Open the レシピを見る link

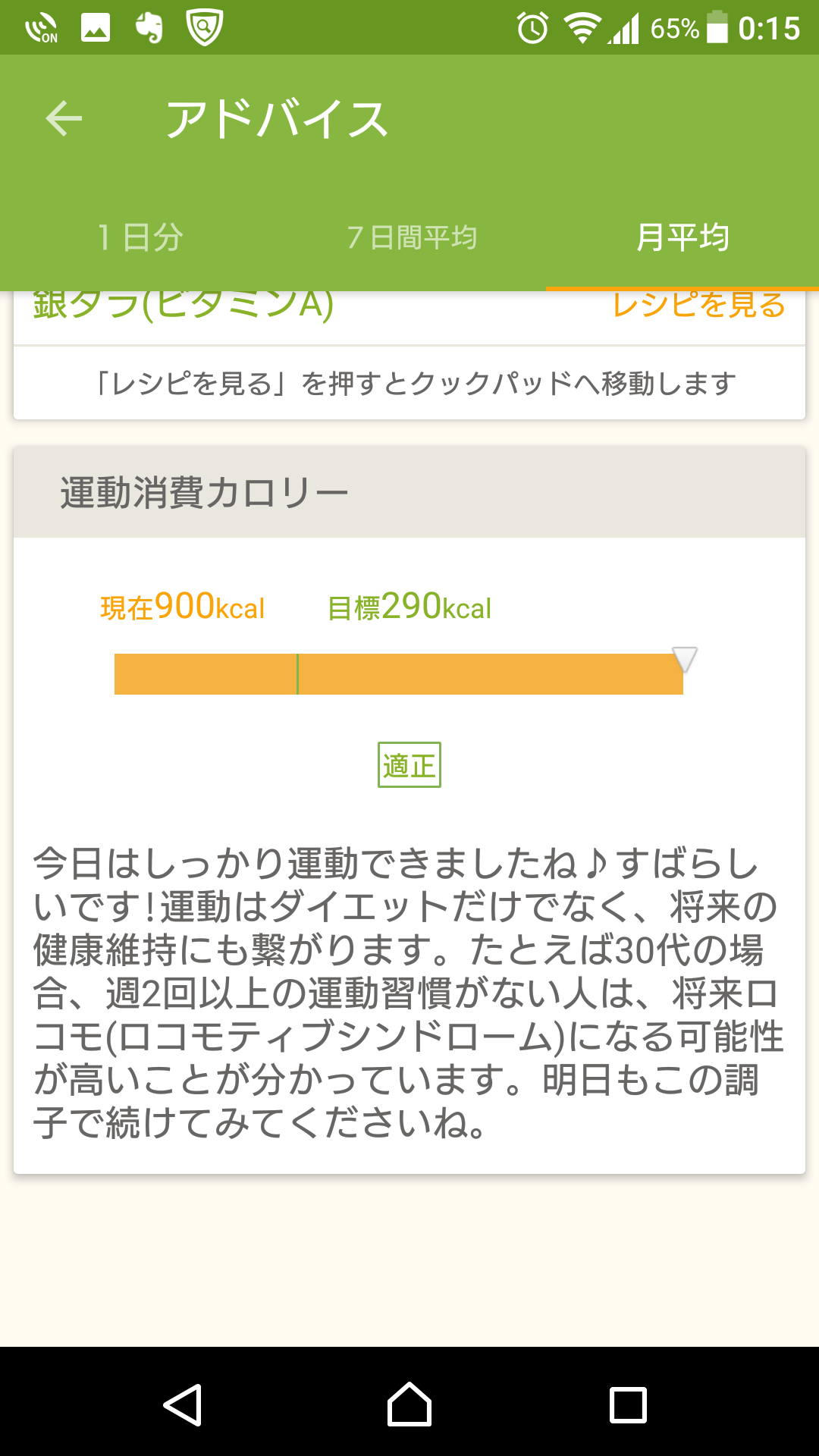point(698,306)
